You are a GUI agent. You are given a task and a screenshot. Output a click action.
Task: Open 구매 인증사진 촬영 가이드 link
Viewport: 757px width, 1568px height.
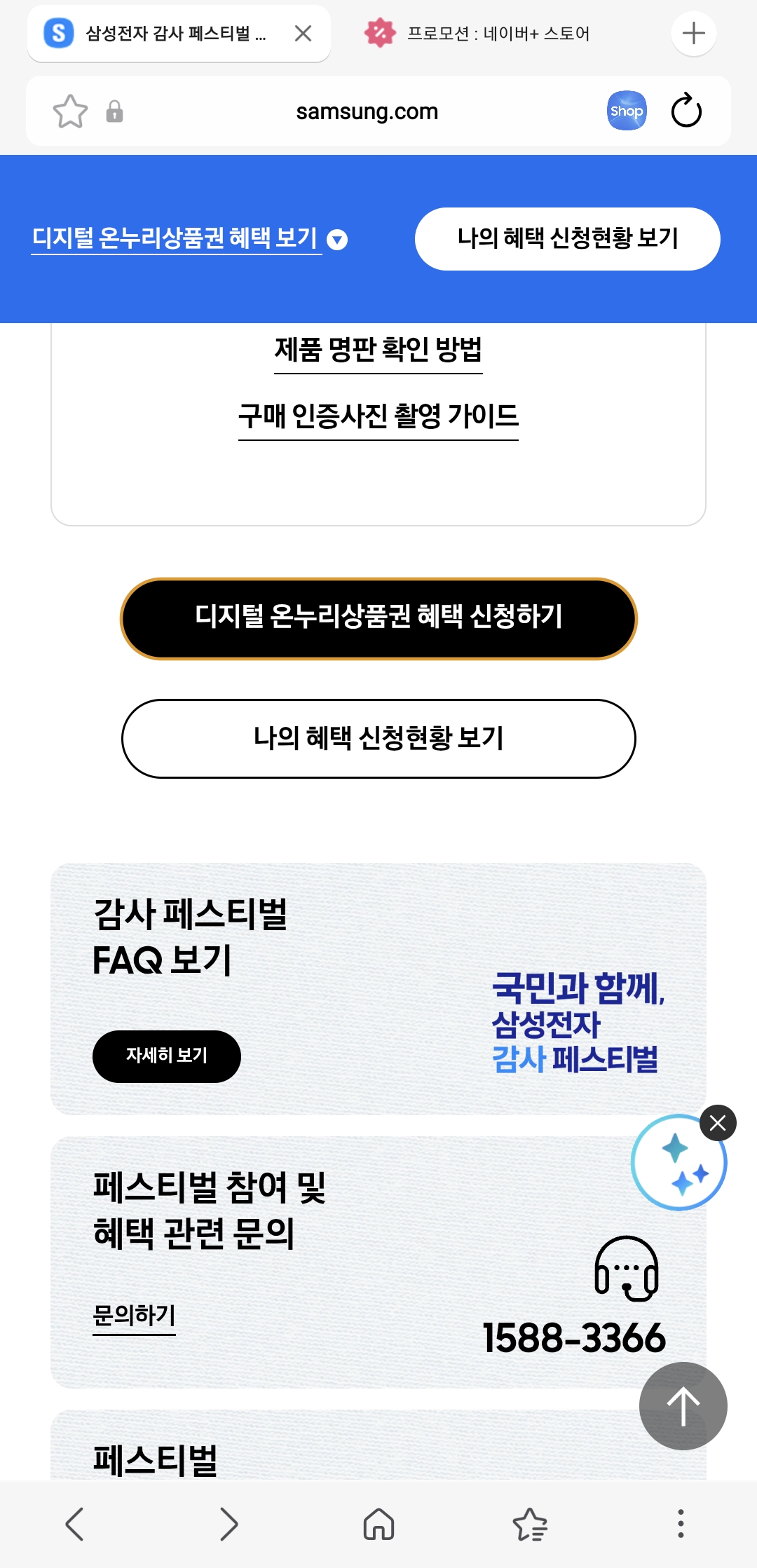pos(378,416)
